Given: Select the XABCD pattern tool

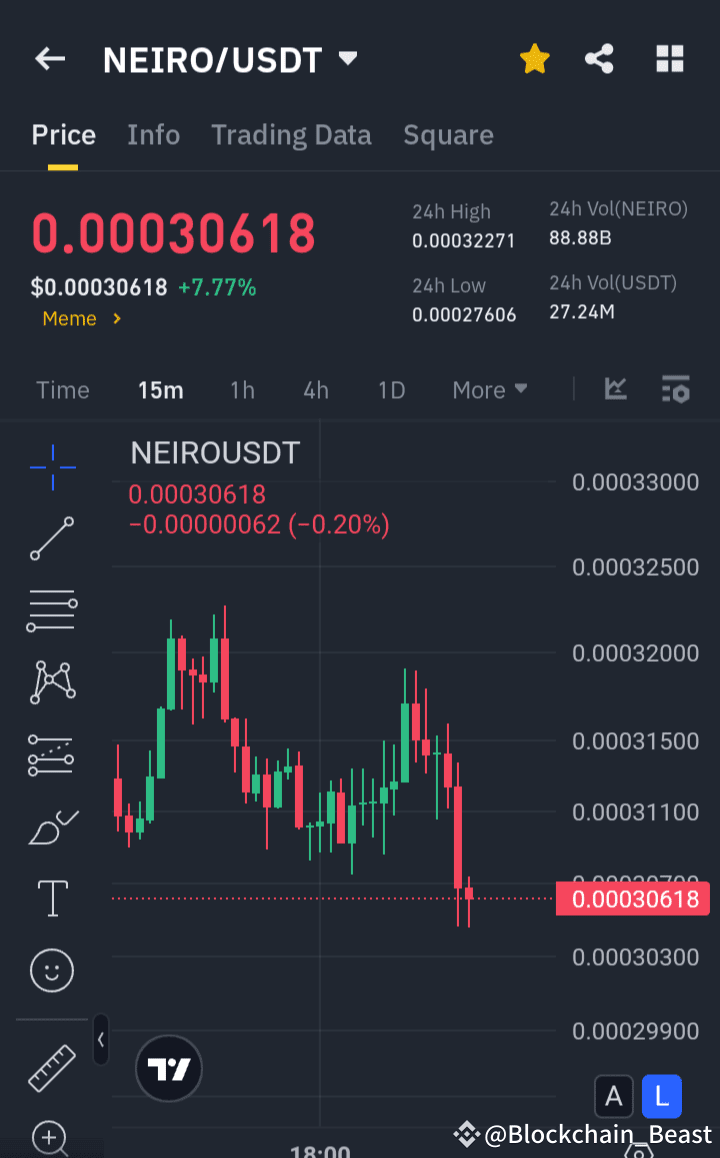Looking at the screenshot, I should click(x=52, y=683).
